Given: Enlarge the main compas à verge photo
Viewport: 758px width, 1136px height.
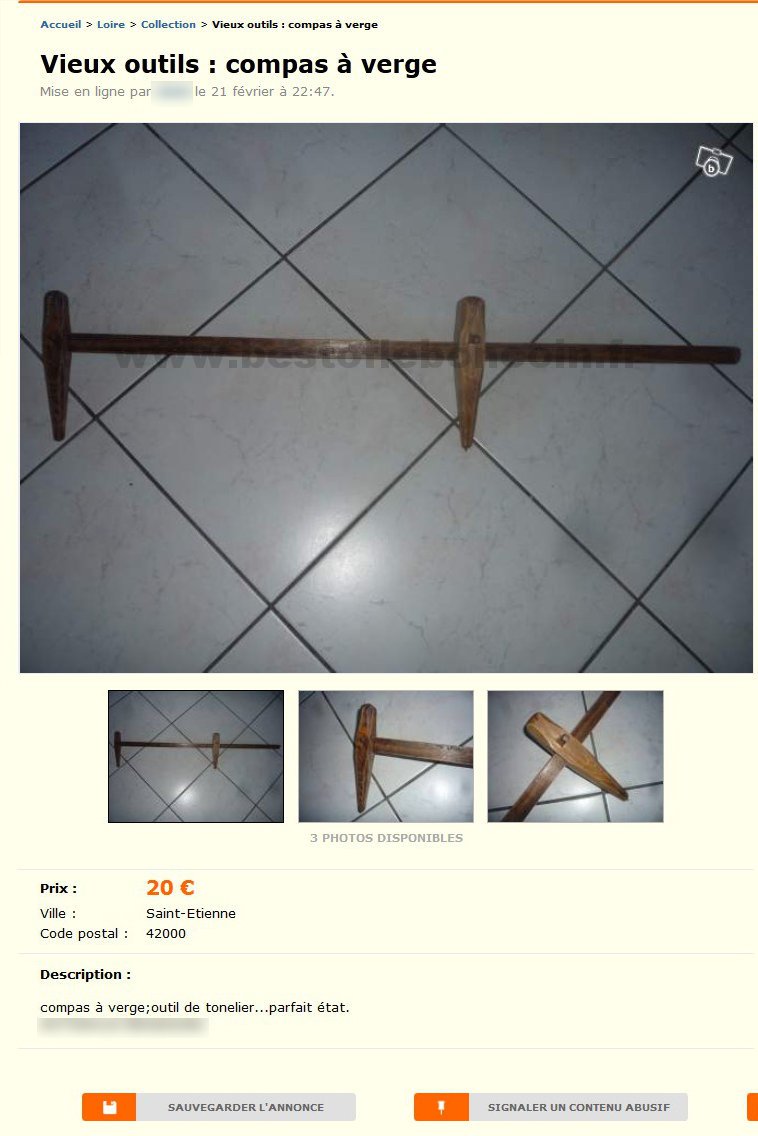Looking at the screenshot, I should [x=386, y=397].
